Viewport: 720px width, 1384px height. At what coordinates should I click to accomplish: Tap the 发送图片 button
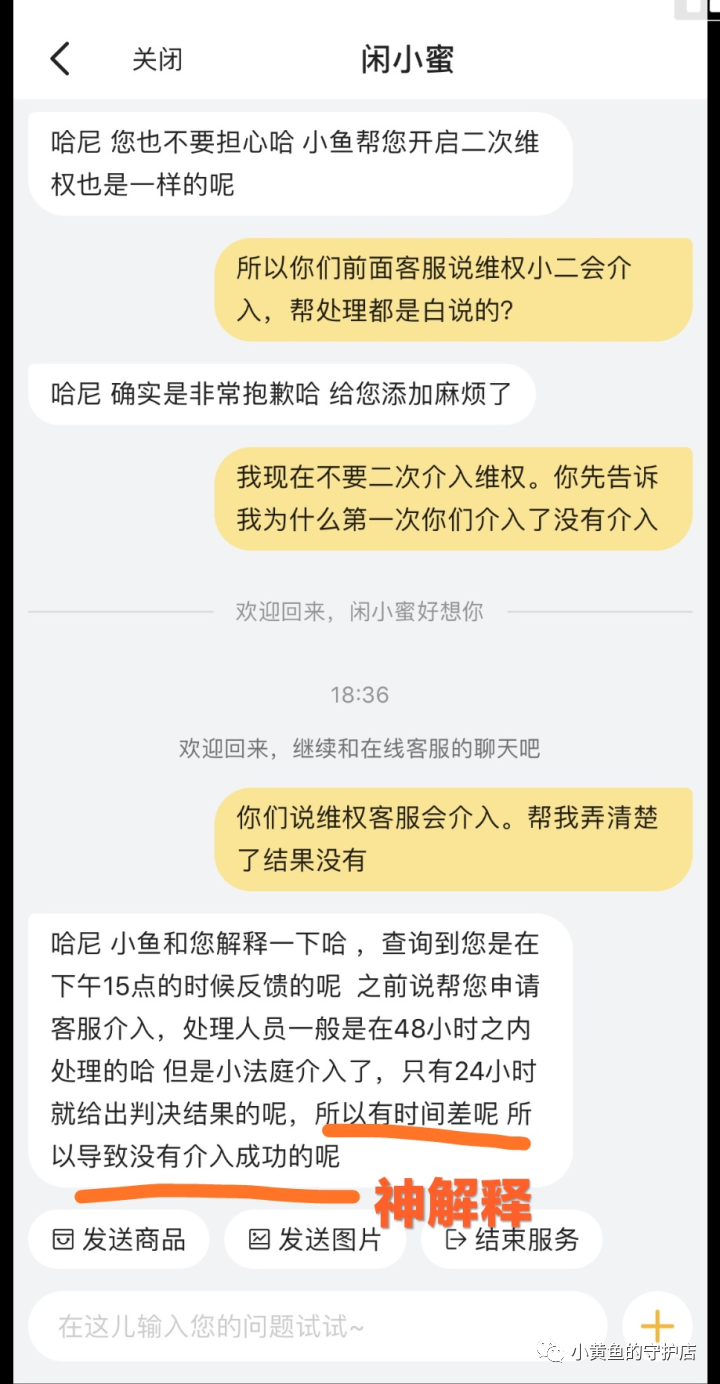click(x=315, y=1240)
